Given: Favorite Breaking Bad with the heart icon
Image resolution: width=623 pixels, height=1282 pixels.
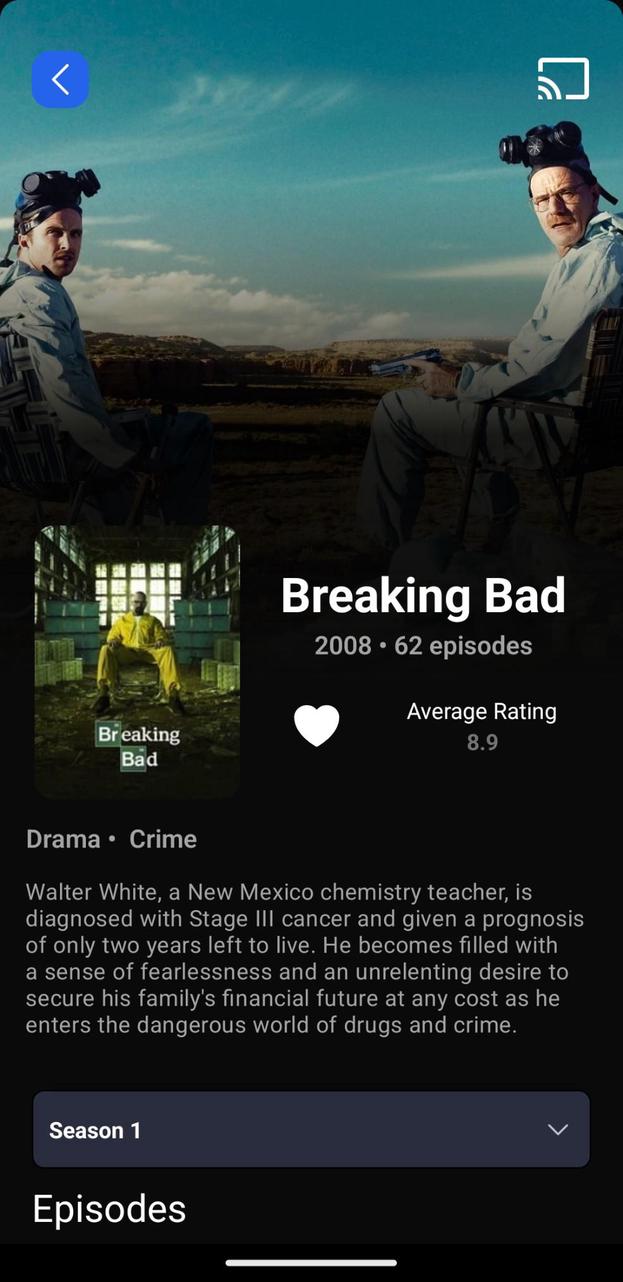Looking at the screenshot, I should [316, 725].
